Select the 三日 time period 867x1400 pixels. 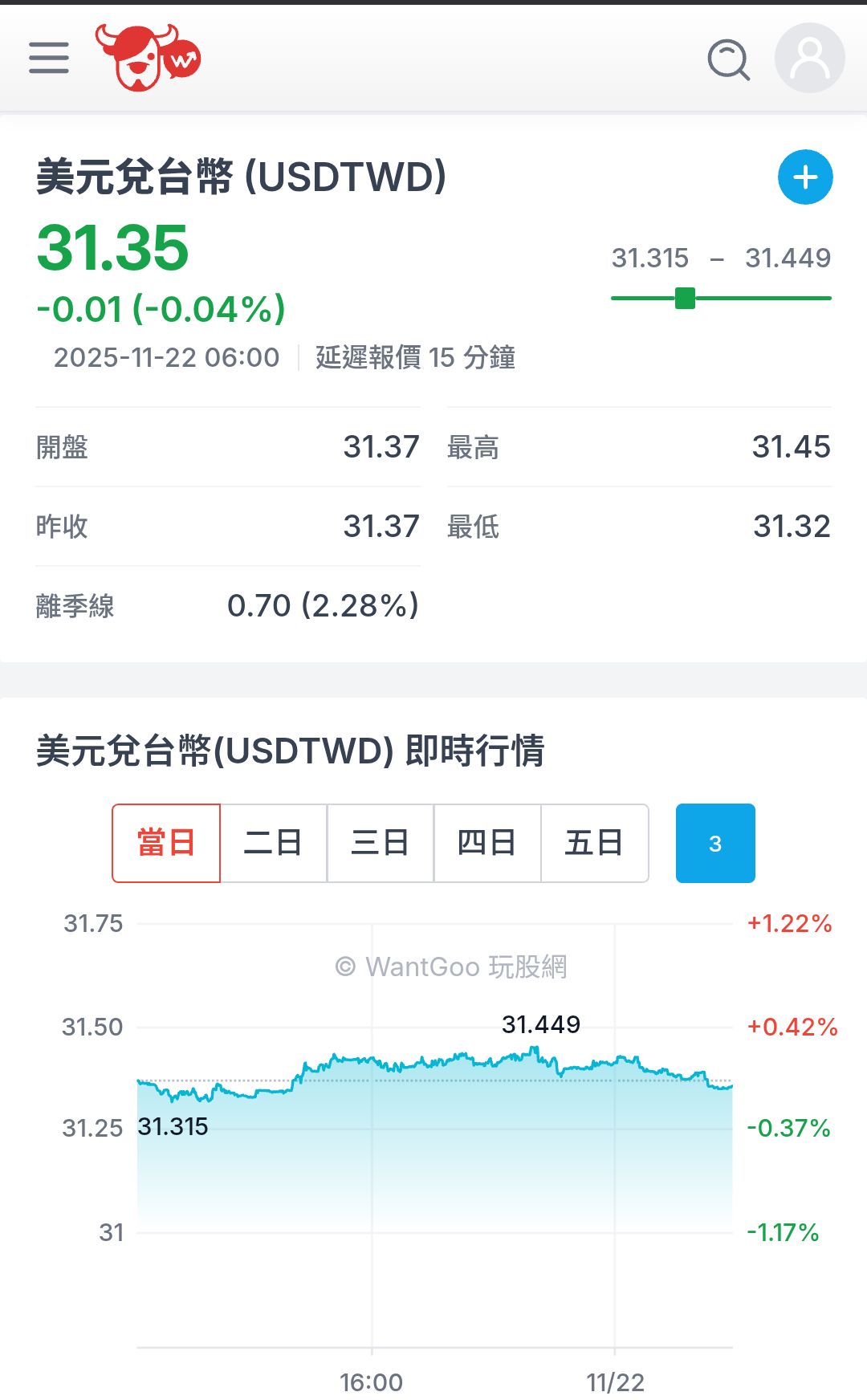380,843
